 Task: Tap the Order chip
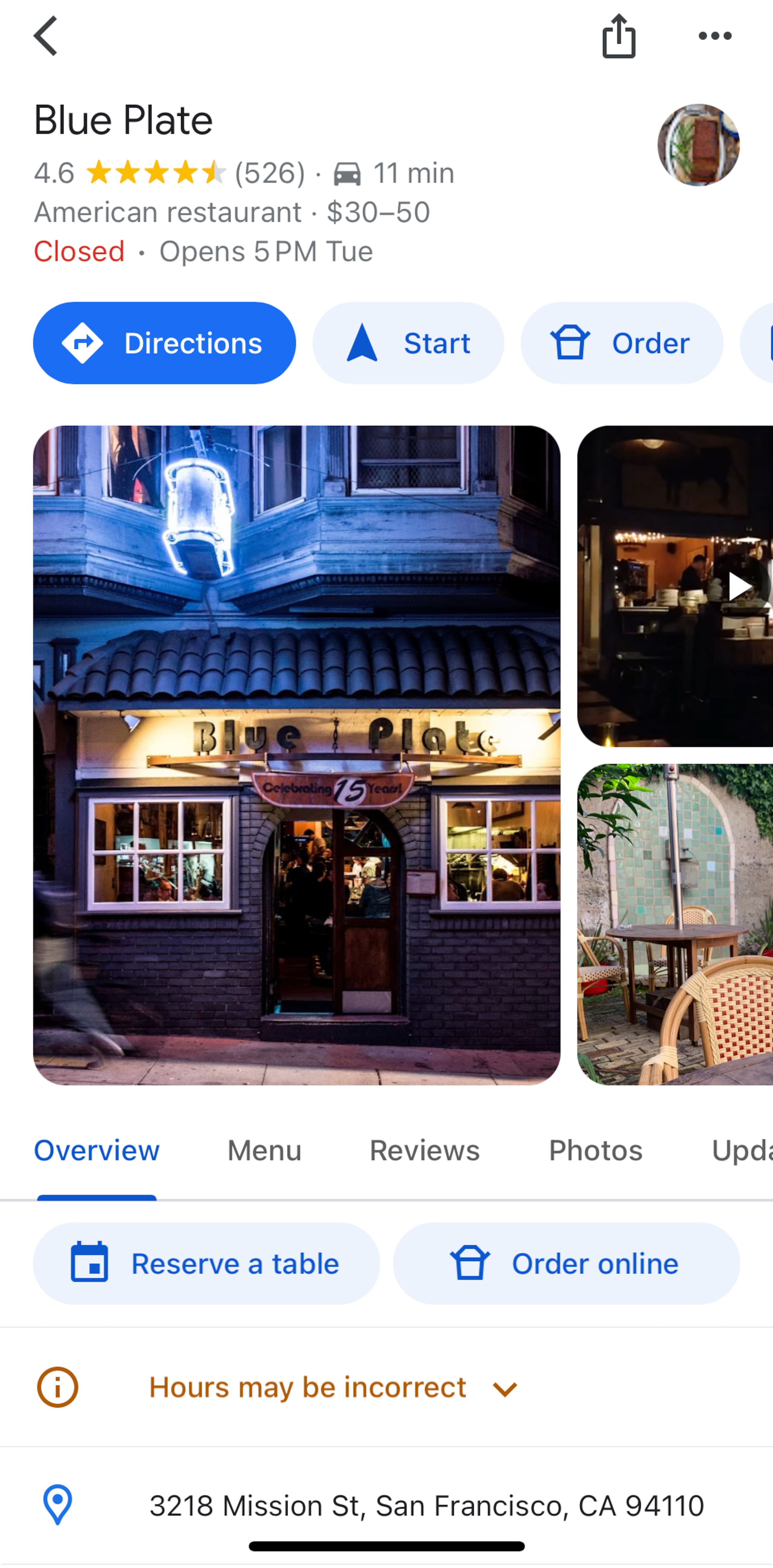(621, 343)
